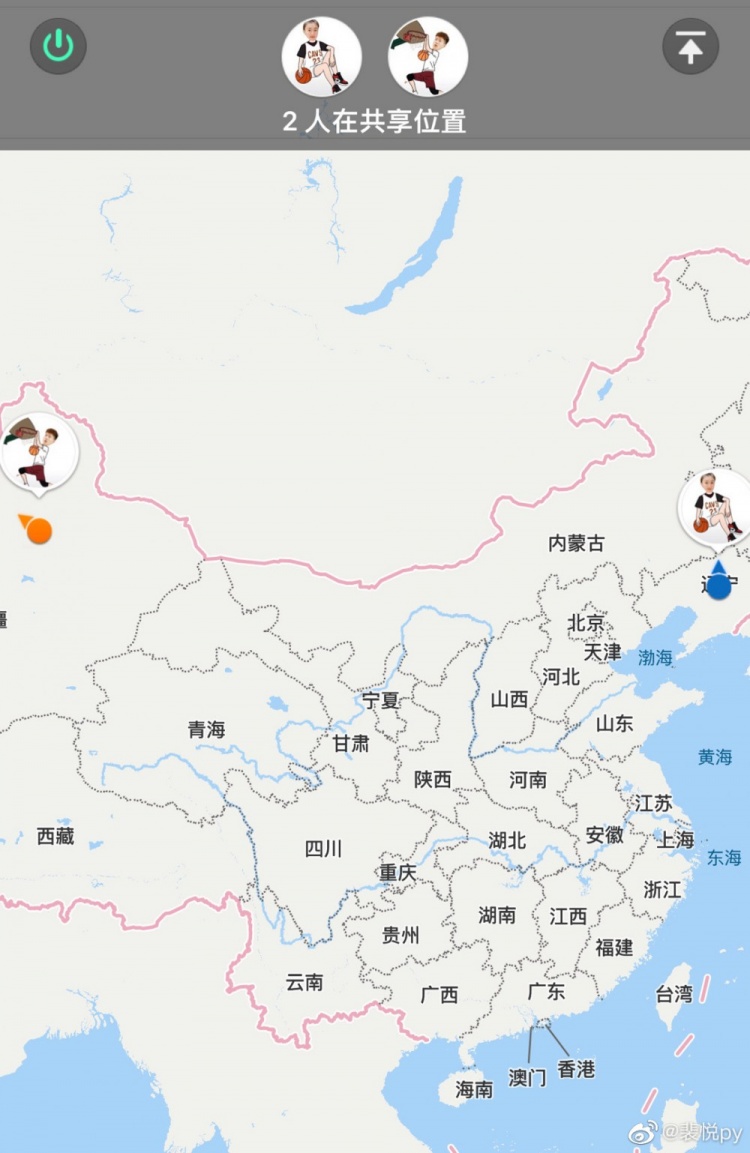This screenshot has height=1153, width=750.
Task: Select the seated player avatar in the header
Action: (321, 56)
